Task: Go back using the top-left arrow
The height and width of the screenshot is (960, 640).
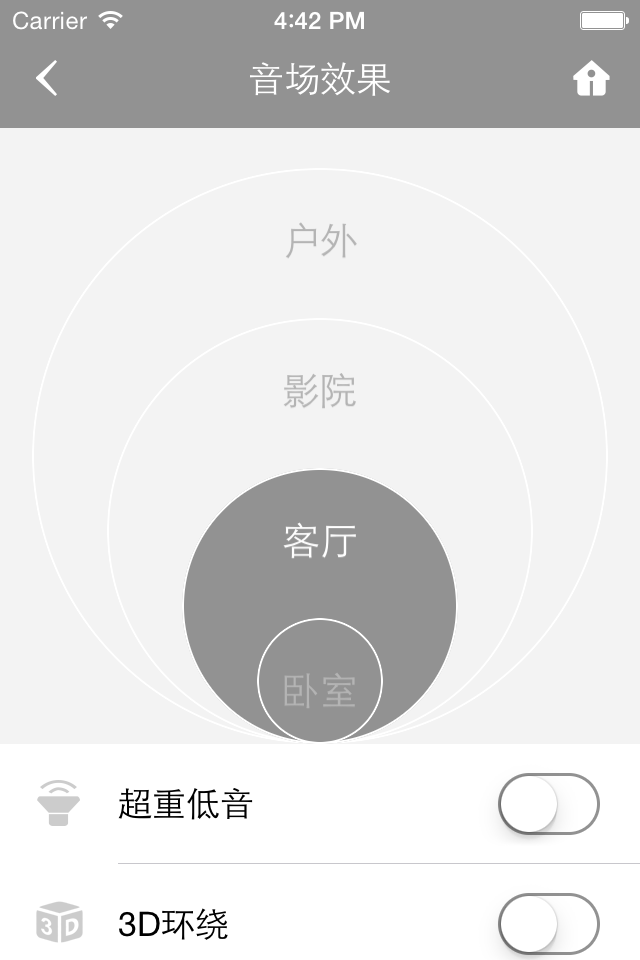Action: click(47, 79)
